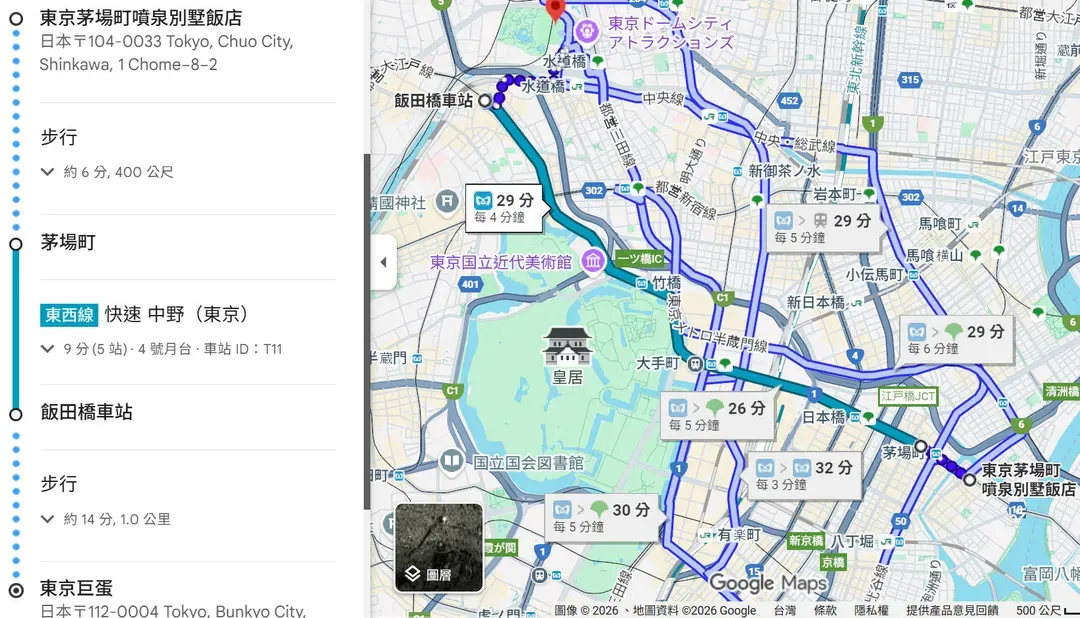1080x618 pixels.
Task: Open the National Diet Library marker
Action: click(452, 461)
